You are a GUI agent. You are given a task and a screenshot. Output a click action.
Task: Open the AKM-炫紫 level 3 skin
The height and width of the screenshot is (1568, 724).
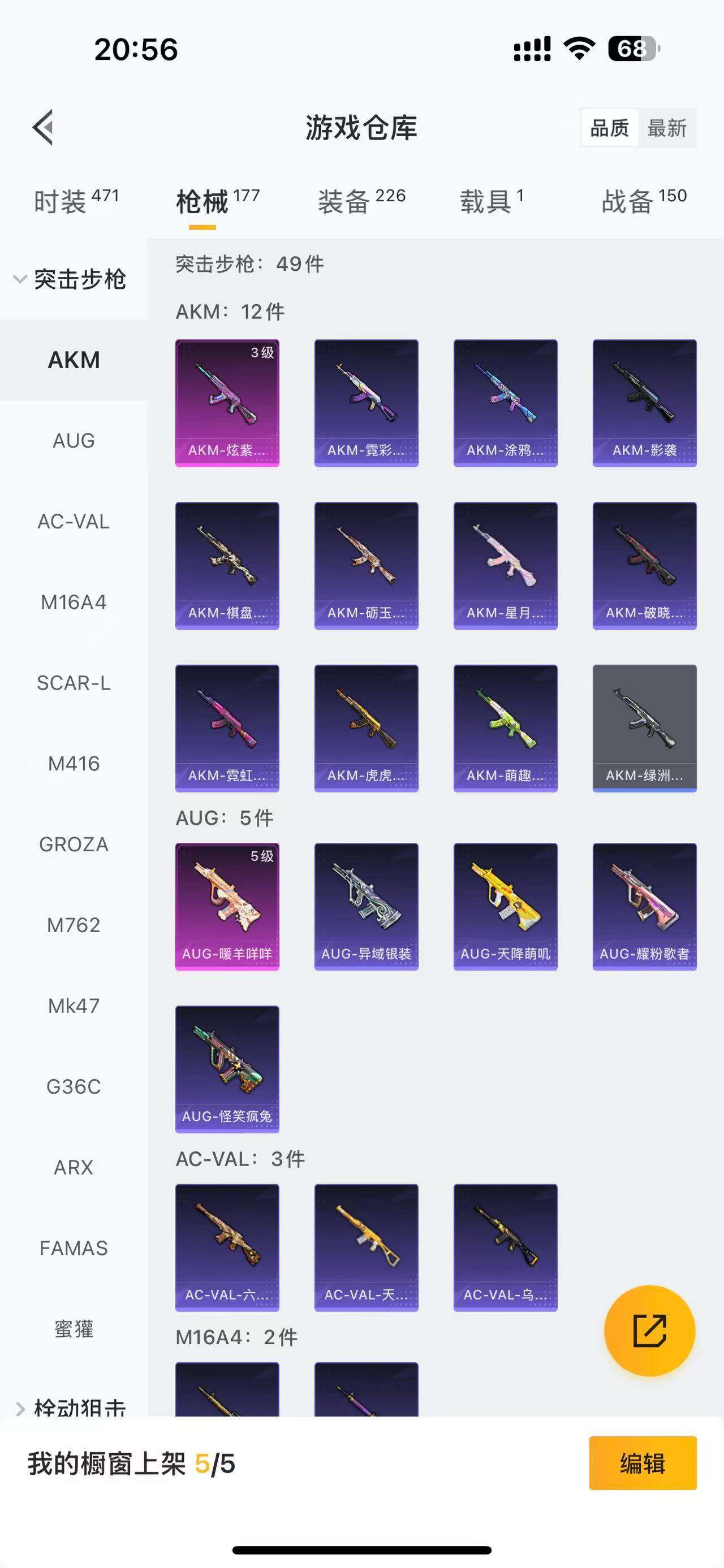tap(227, 403)
